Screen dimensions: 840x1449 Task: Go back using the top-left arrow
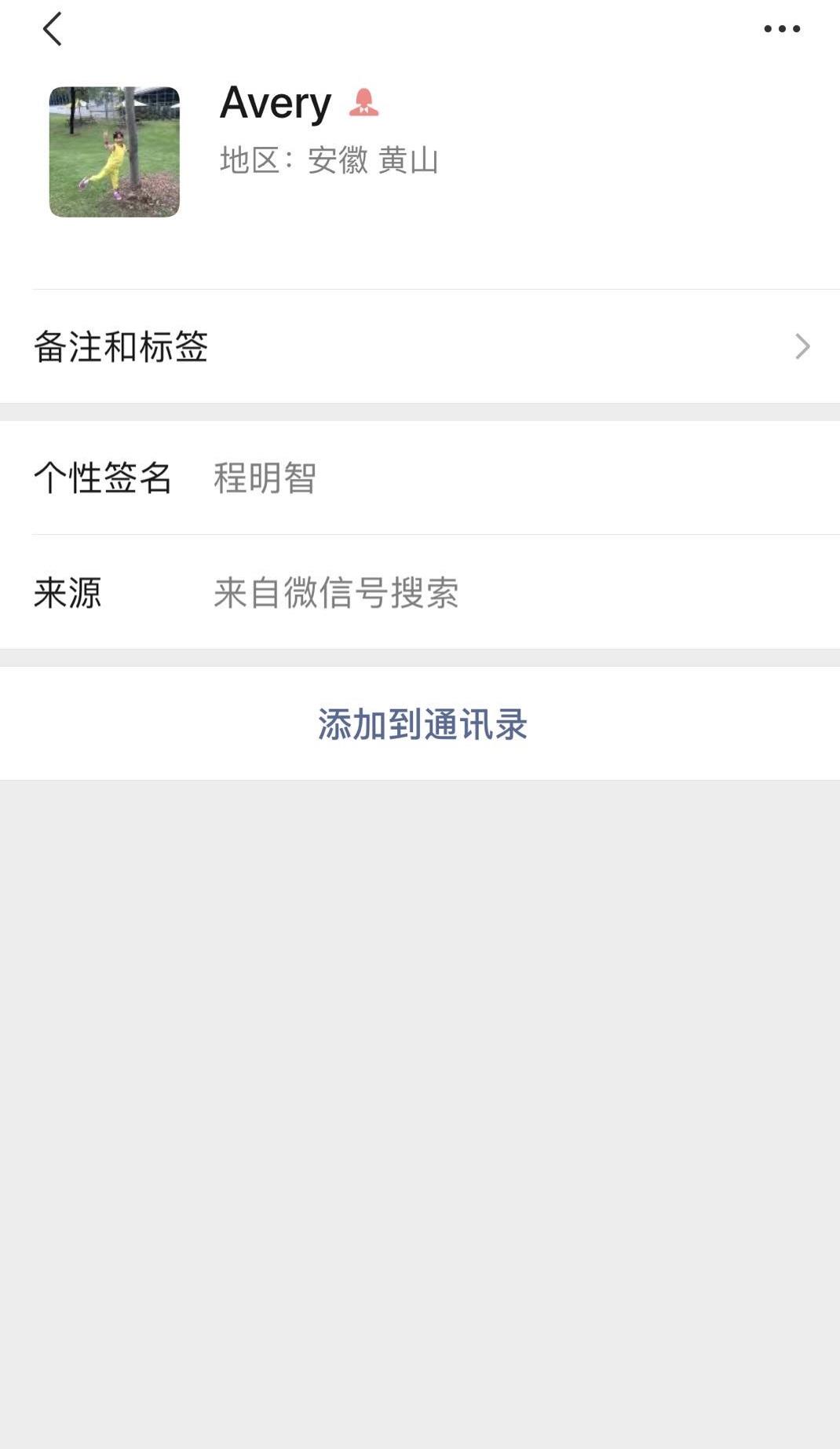coord(52,30)
